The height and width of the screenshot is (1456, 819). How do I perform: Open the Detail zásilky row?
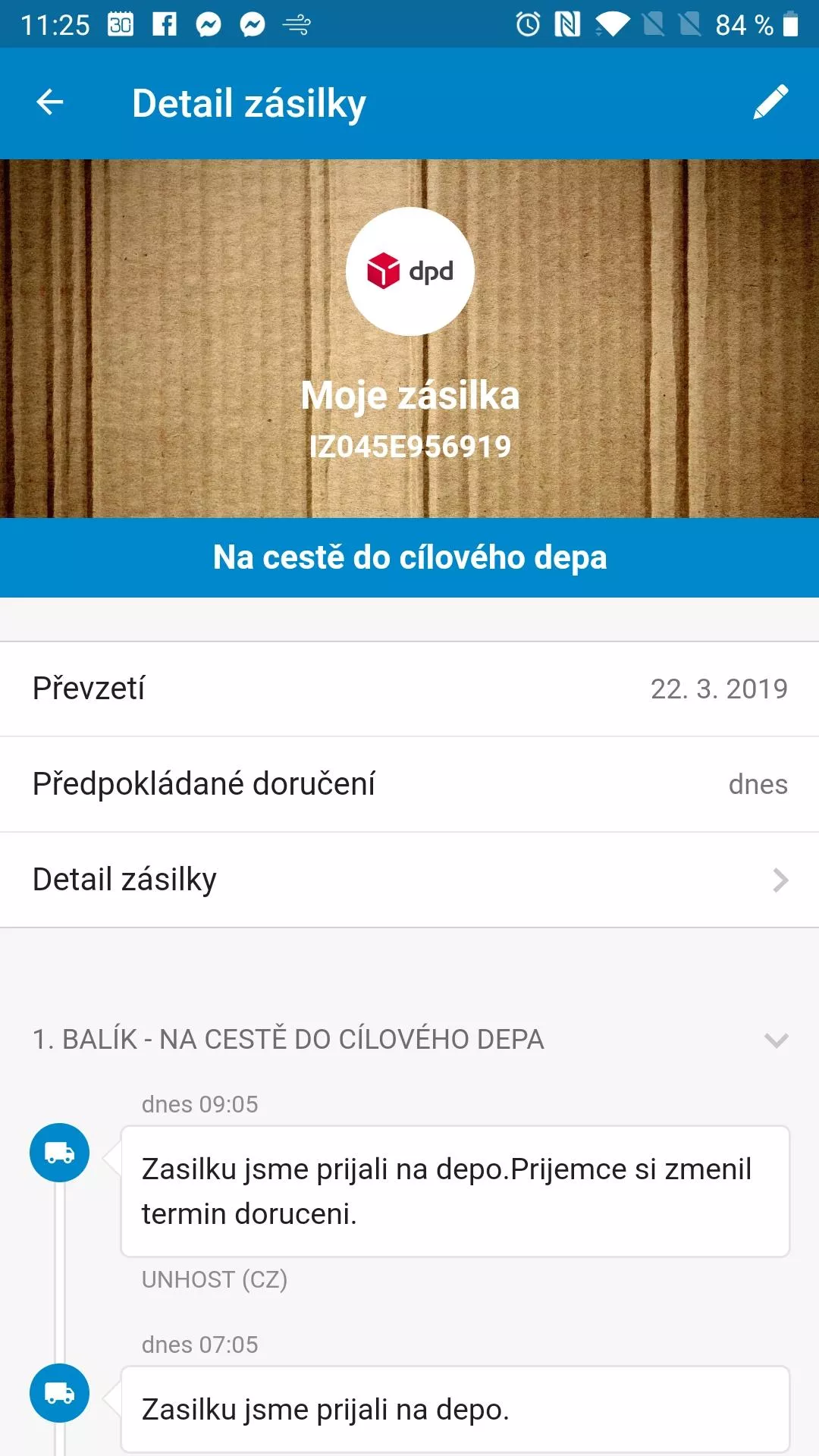pos(409,880)
